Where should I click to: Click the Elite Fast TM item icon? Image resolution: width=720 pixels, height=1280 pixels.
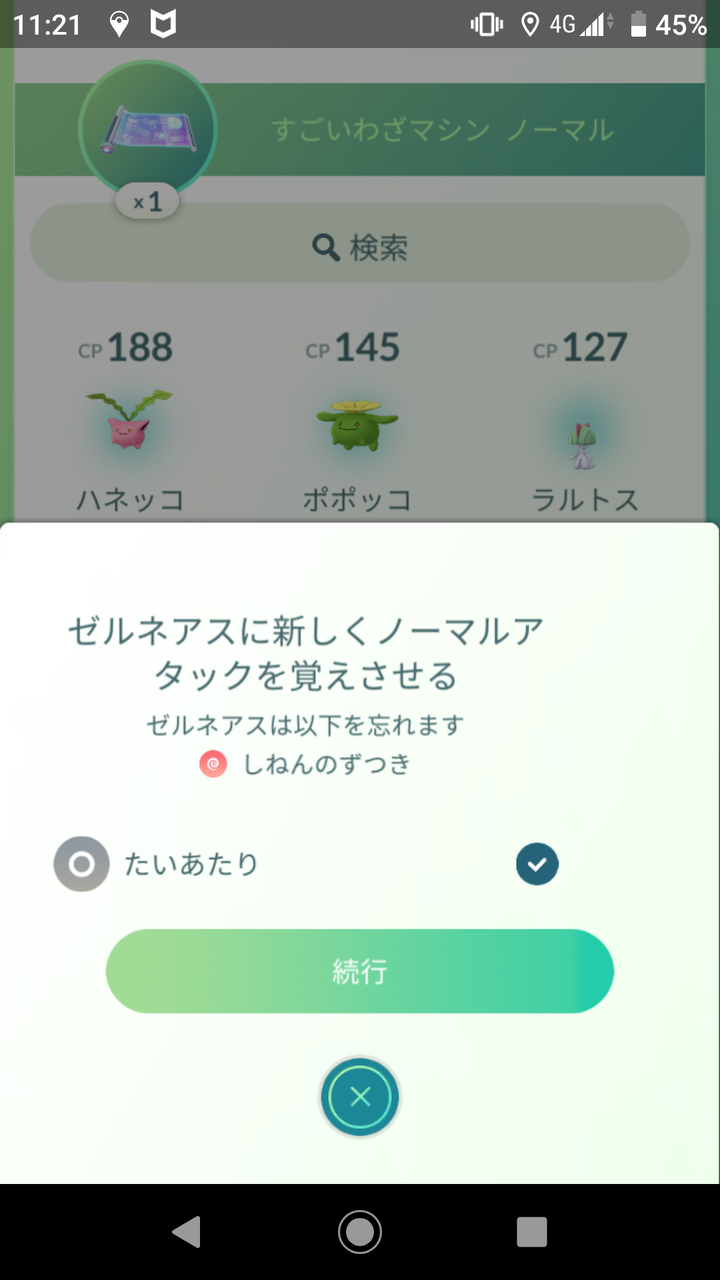147,128
